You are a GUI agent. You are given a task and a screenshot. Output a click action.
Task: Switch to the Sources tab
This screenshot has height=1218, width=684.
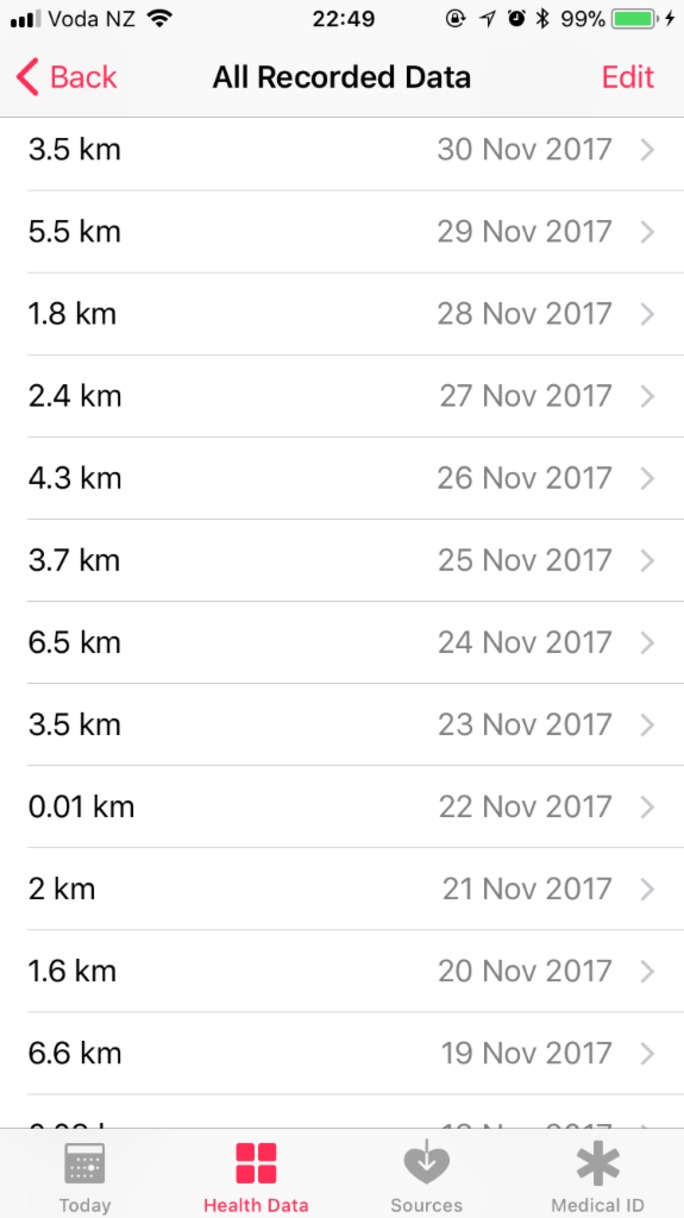(x=427, y=1178)
